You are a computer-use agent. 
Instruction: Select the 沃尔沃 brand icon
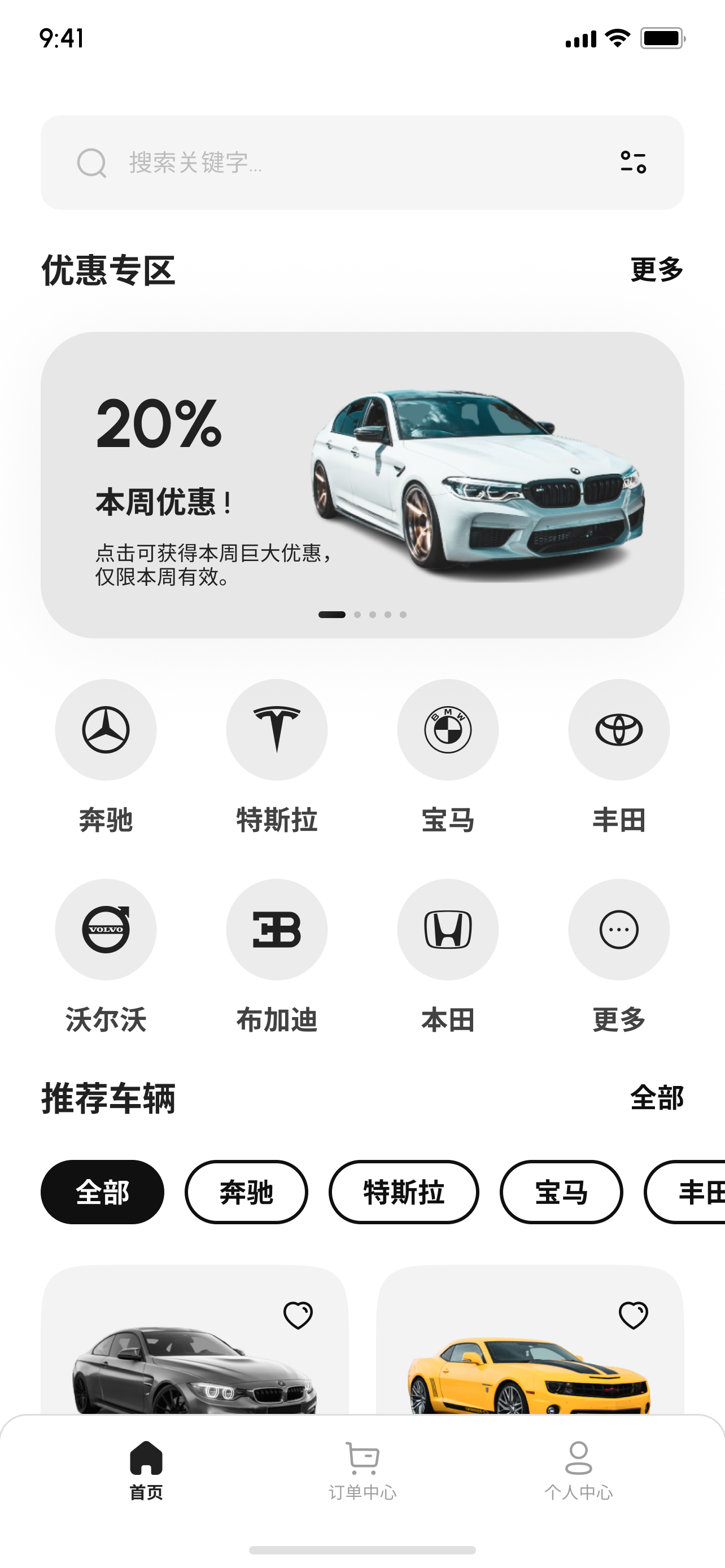click(x=106, y=930)
